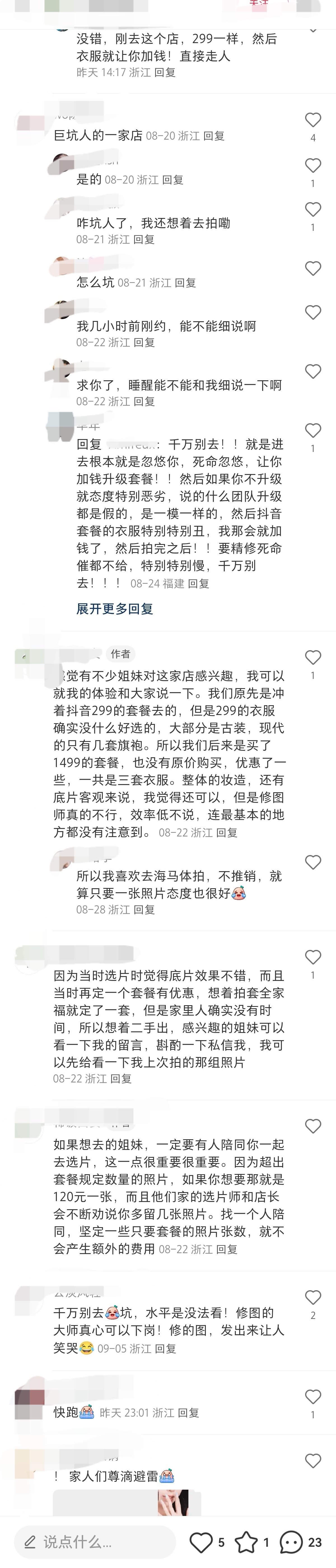Like the author's comment about the 299 套餐
Image resolution: width=336 pixels, height=1568 pixels.
tap(313, 657)
